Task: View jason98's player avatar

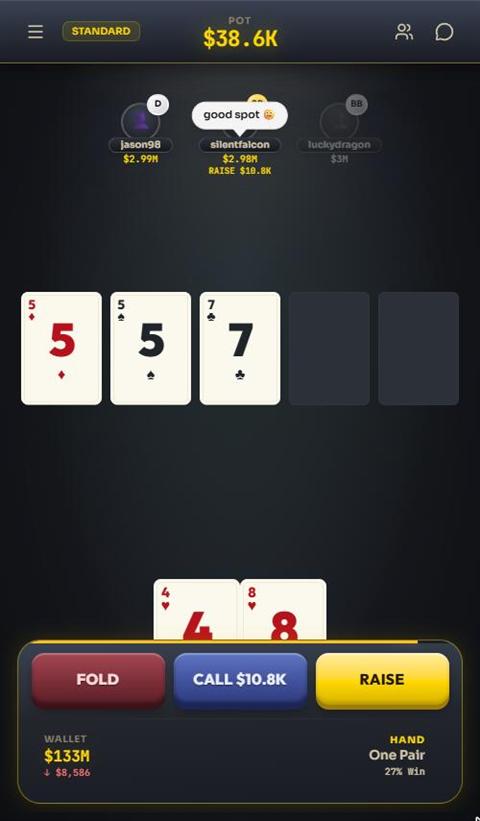Action: tap(140, 121)
